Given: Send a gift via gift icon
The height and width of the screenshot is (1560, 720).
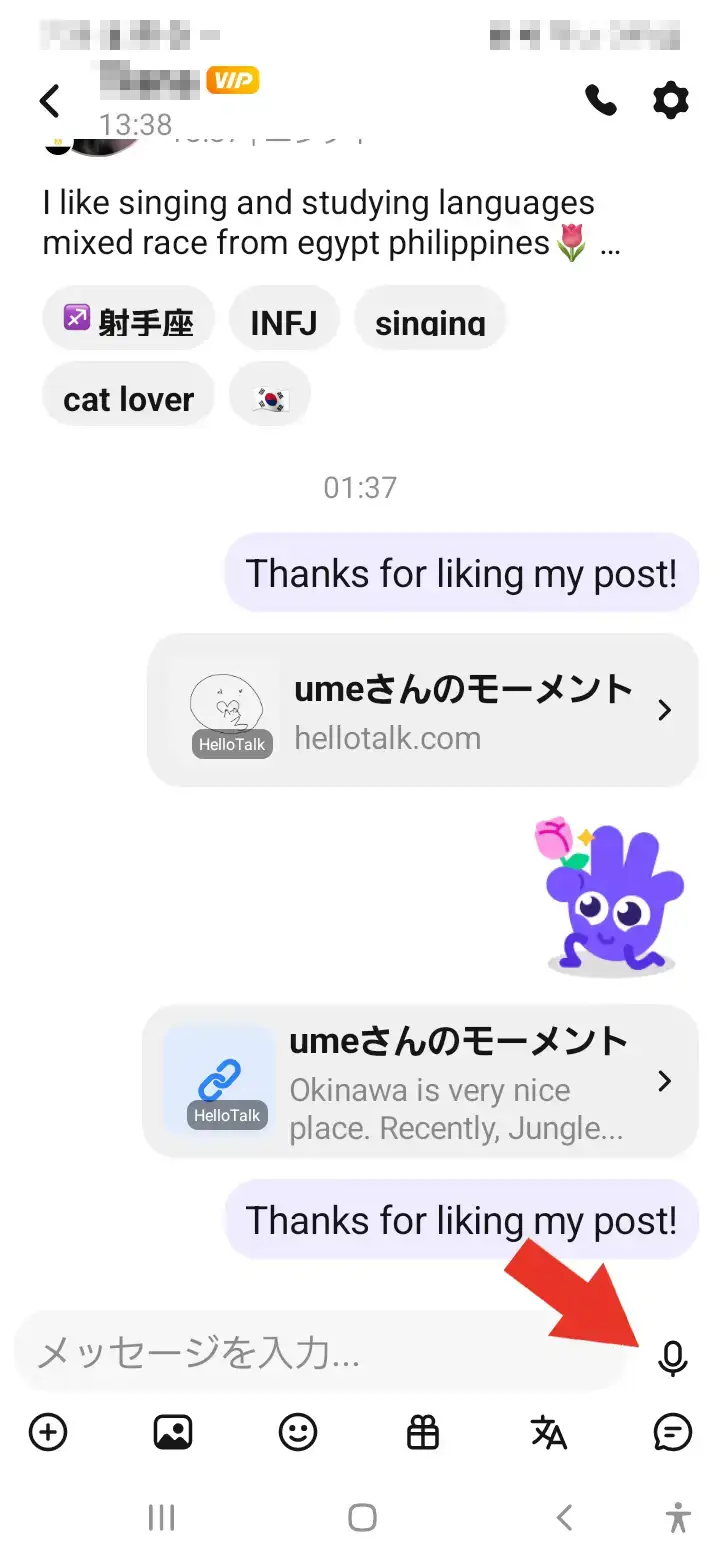Looking at the screenshot, I should 423,1433.
